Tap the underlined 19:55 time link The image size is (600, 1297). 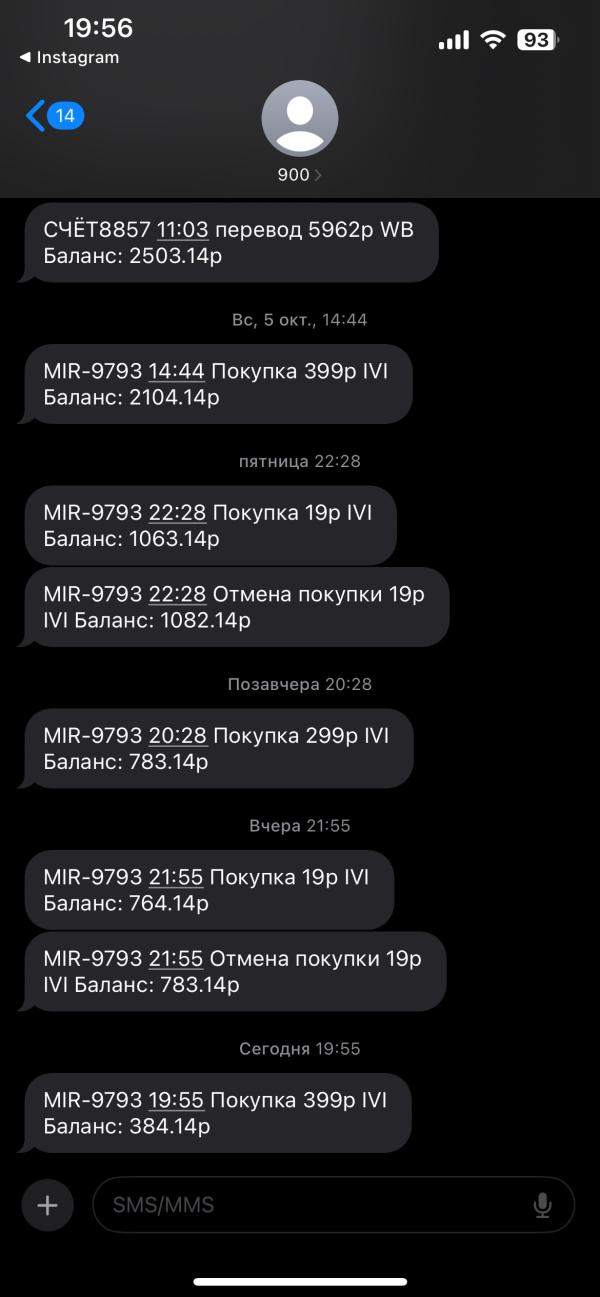point(176,1100)
